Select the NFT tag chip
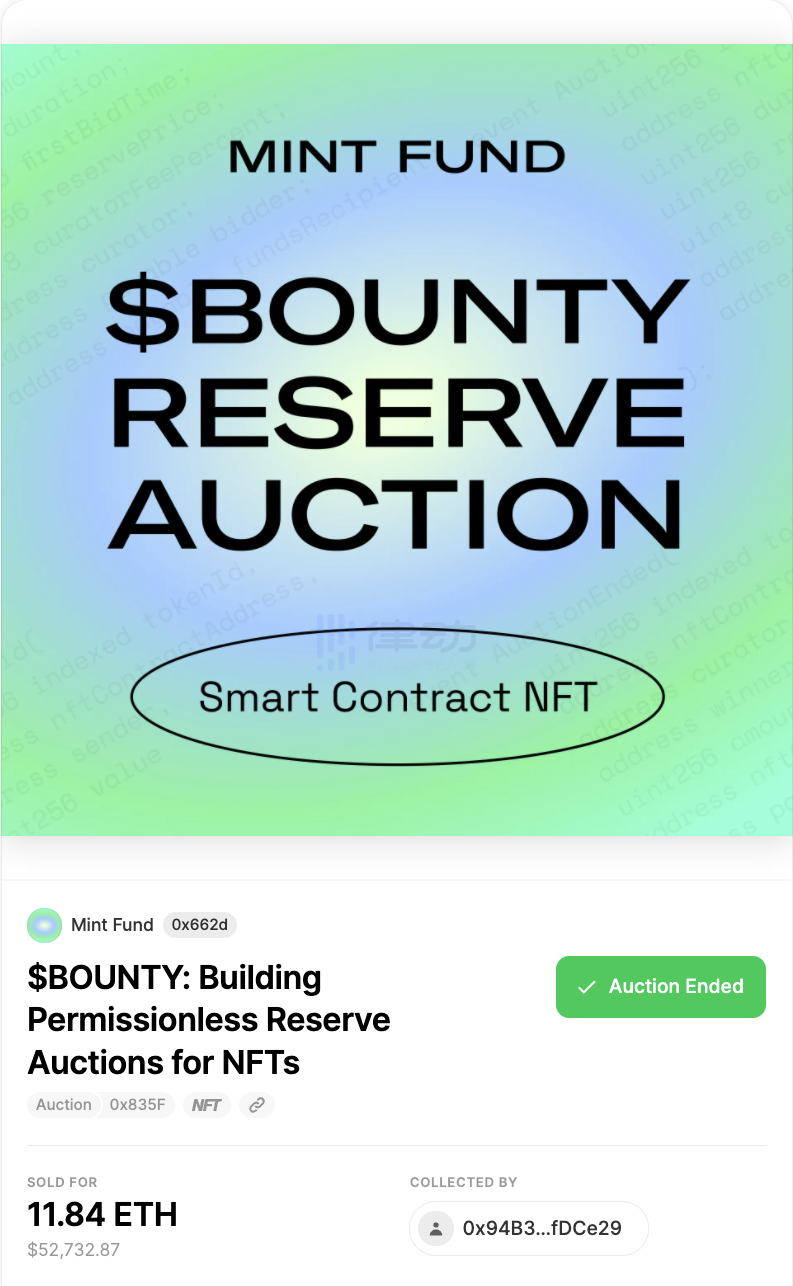The width and height of the screenshot is (793, 1286). [x=207, y=1105]
